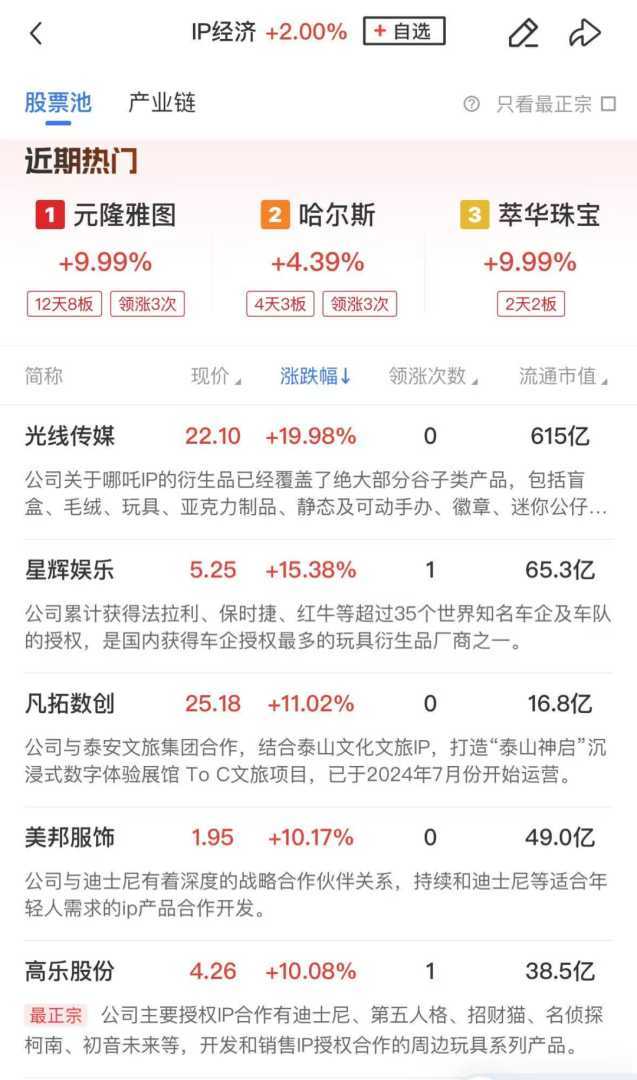
Task: Switch to the 产业链 tab
Action: coord(161,102)
